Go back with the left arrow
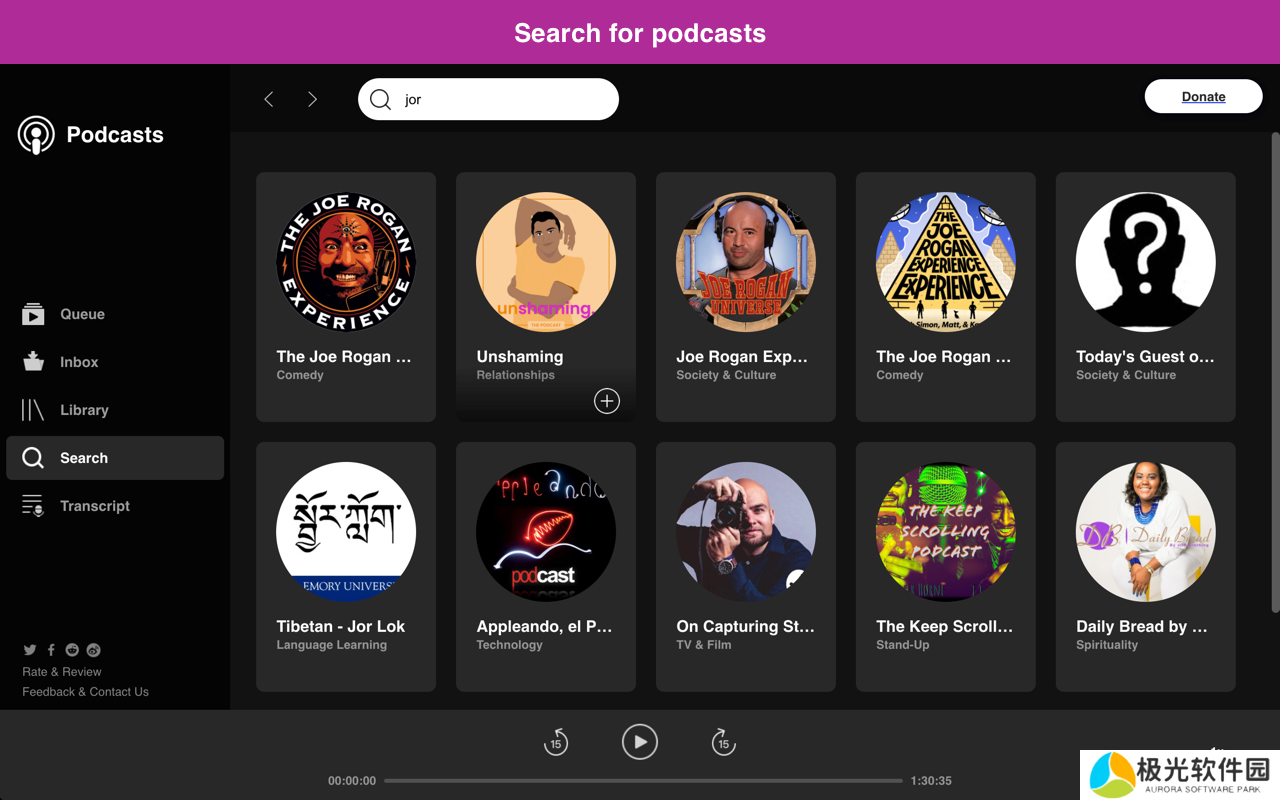Viewport: 1280px width, 800px height. pyautogui.click(x=268, y=99)
